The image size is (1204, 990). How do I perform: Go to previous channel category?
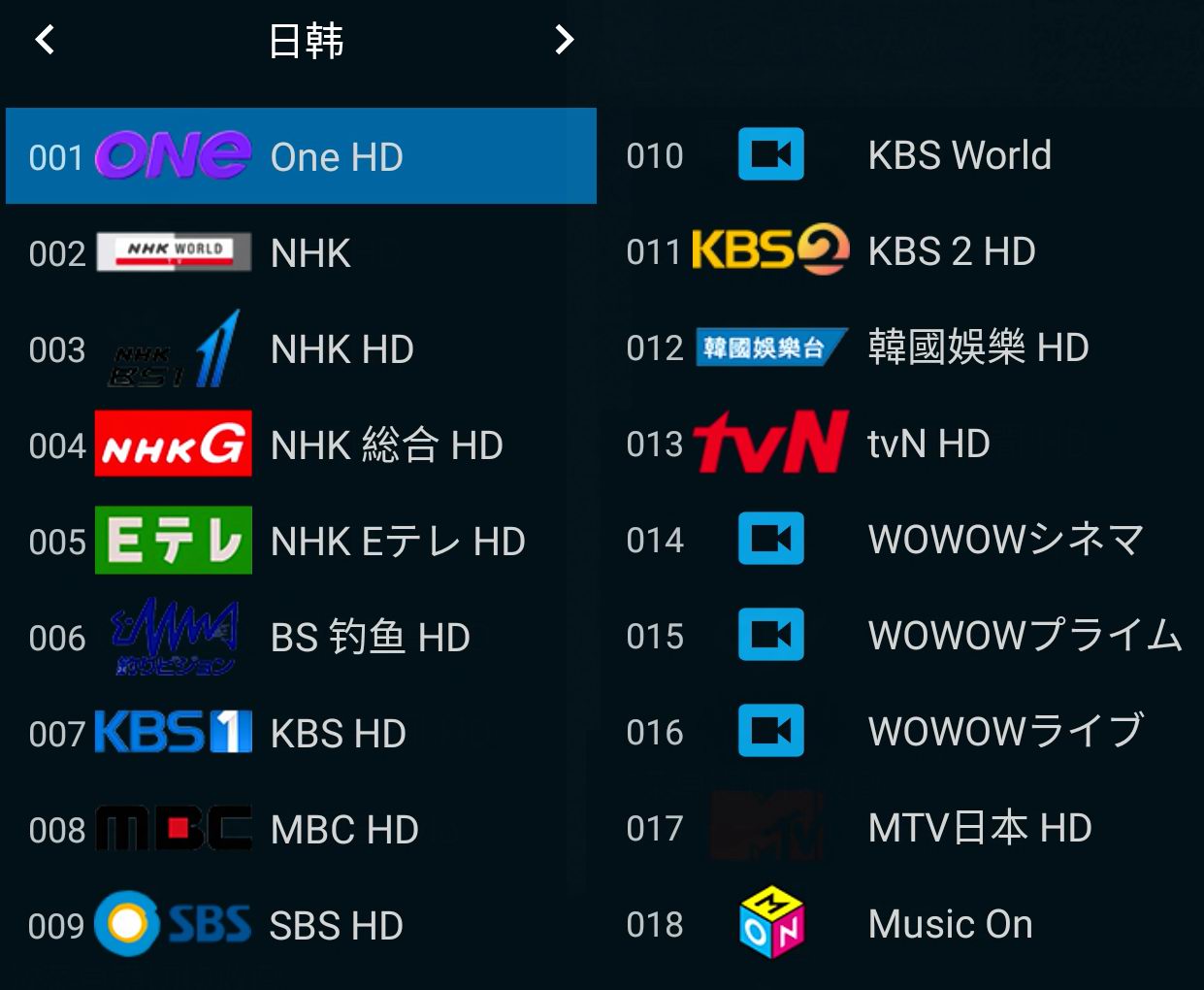coord(45,40)
